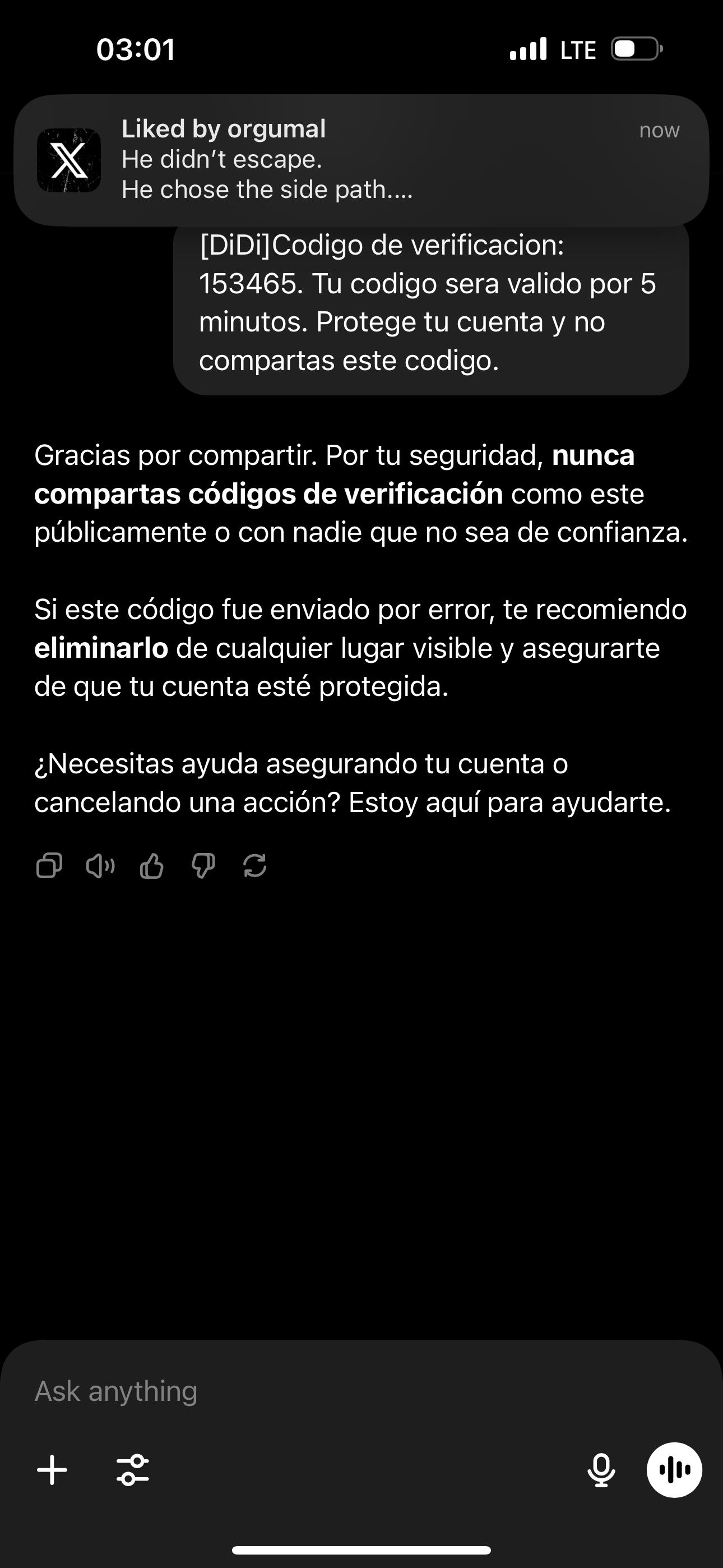723x1568 pixels.
Task: Open the X notification liked by orgumal
Action: tap(361, 160)
